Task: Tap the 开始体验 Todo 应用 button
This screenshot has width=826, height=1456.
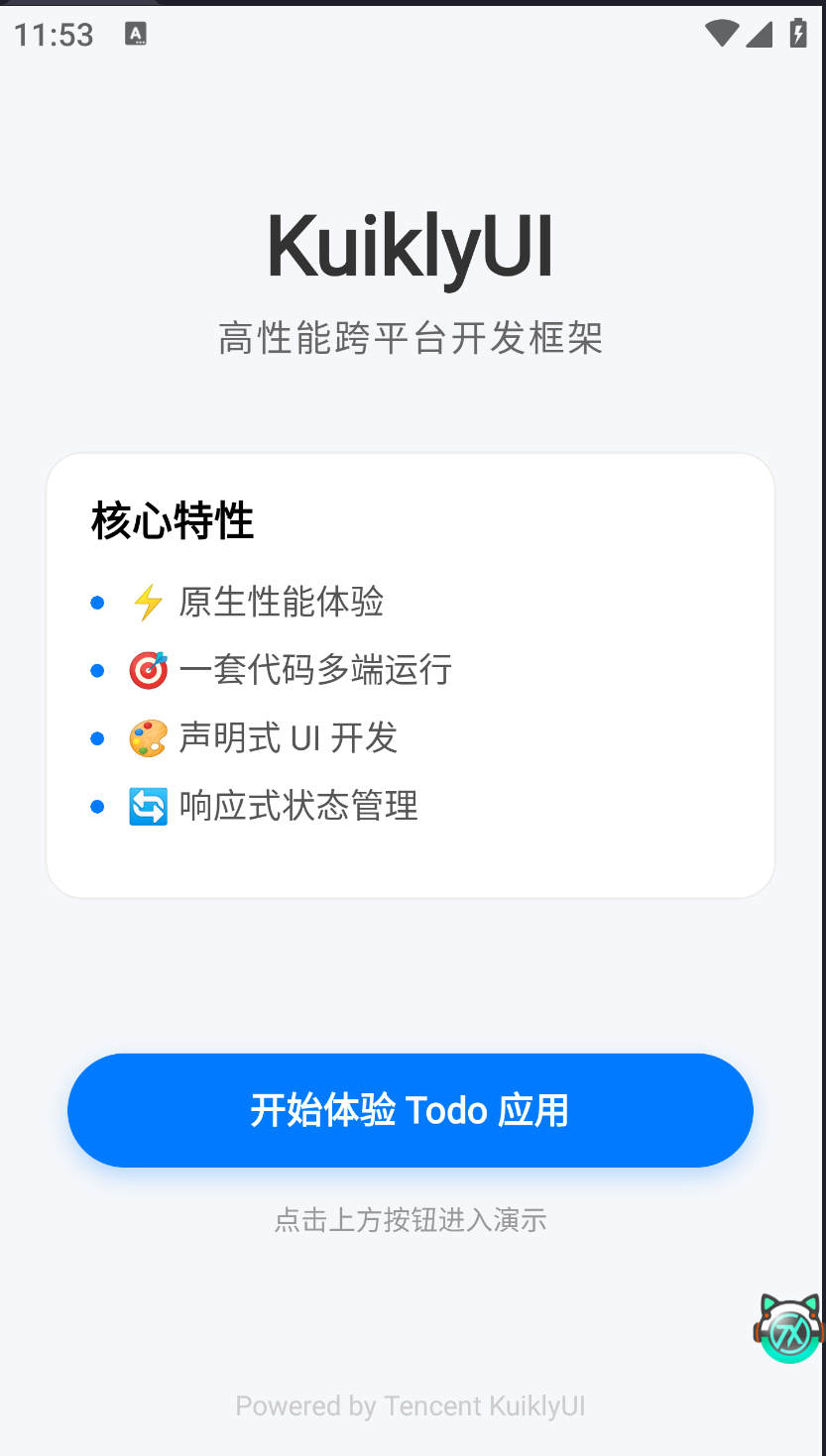Action: 411,1110
